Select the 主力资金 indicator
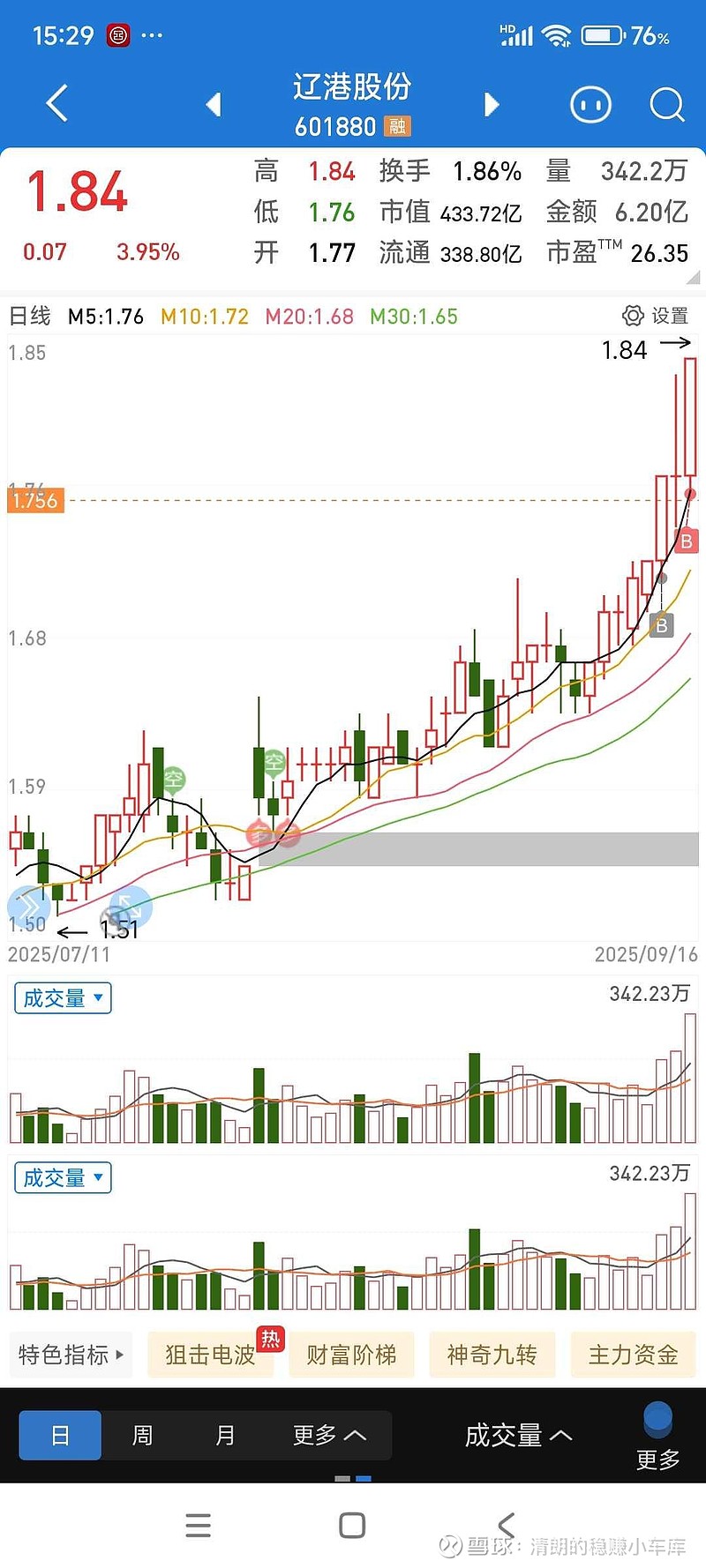Image resolution: width=706 pixels, height=1568 pixels. pyautogui.click(x=633, y=1355)
